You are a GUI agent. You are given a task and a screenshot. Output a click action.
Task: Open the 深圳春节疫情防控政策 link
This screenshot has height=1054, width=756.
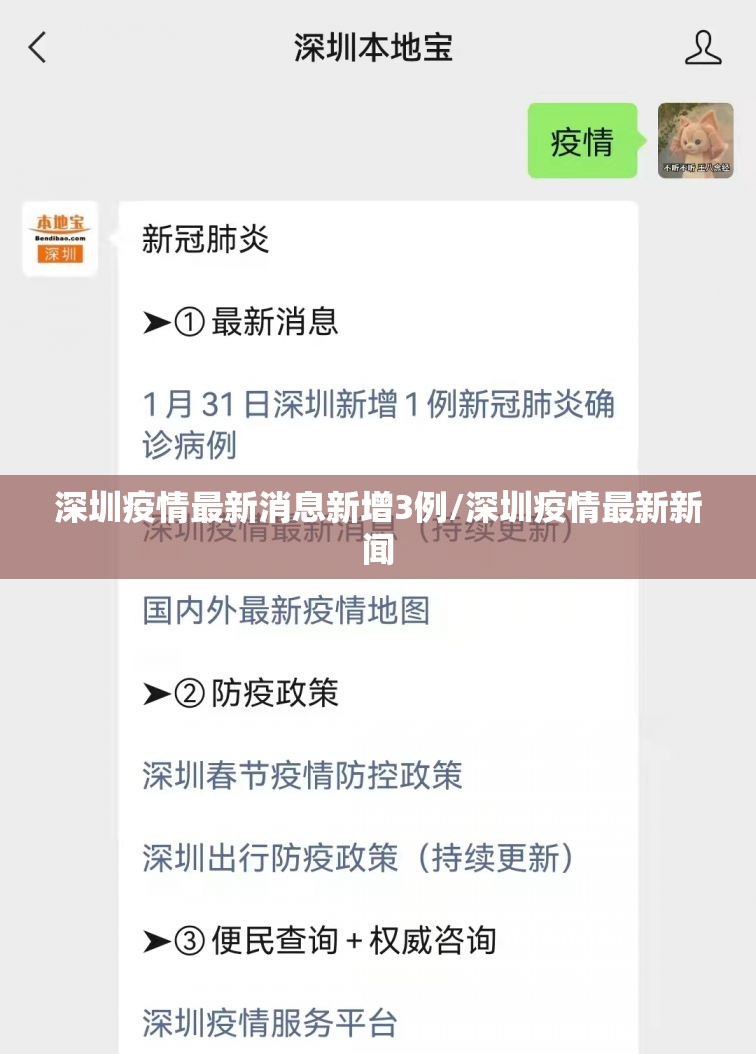302,775
